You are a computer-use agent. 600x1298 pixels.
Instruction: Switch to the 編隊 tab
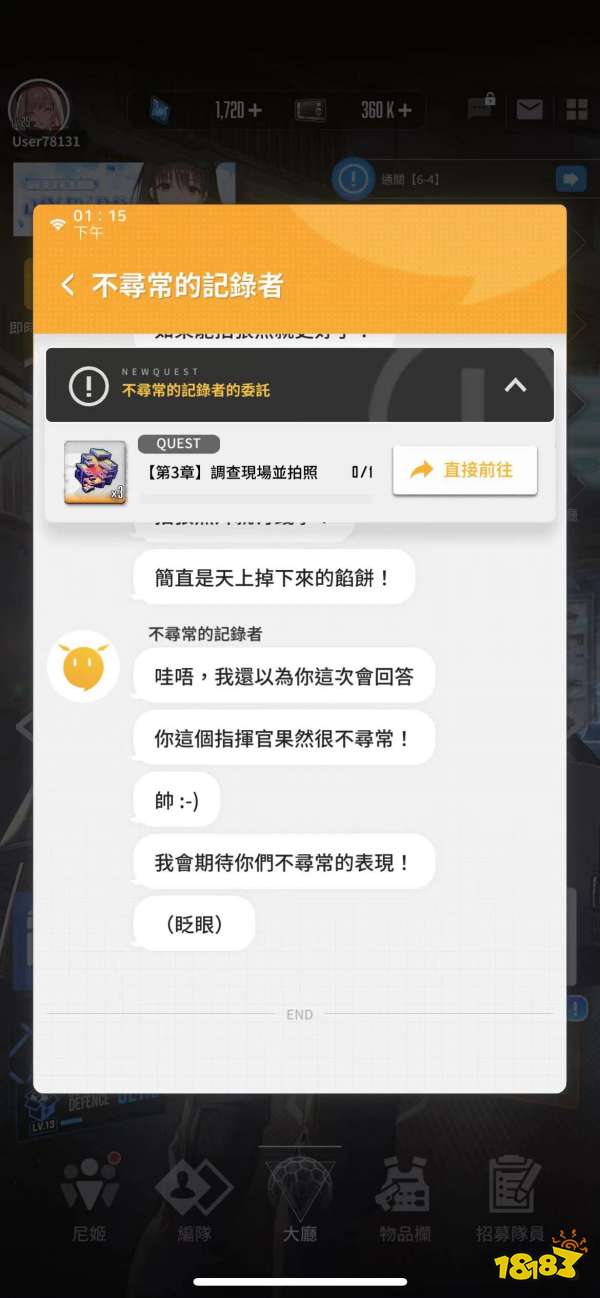tap(195, 1200)
